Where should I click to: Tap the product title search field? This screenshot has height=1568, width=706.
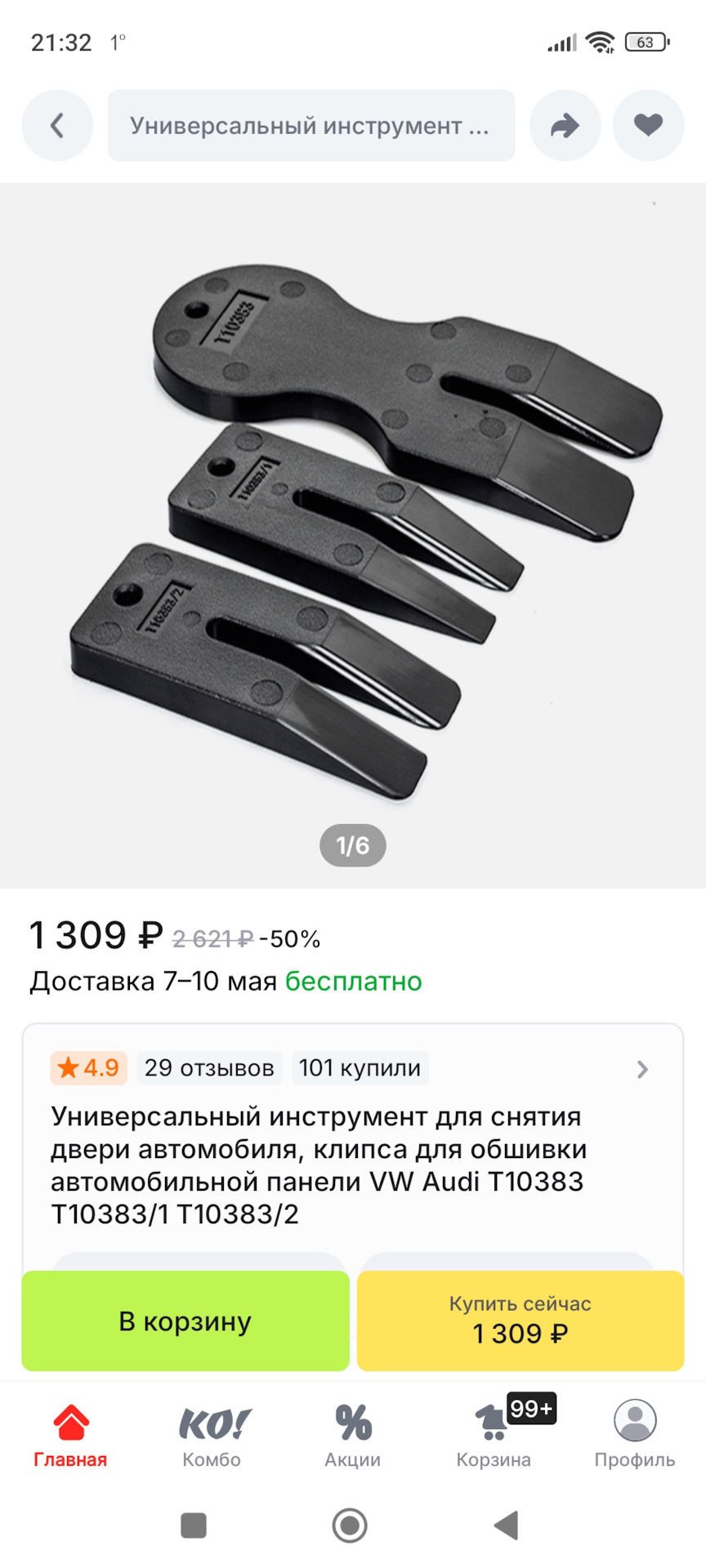[x=311, y=126]
